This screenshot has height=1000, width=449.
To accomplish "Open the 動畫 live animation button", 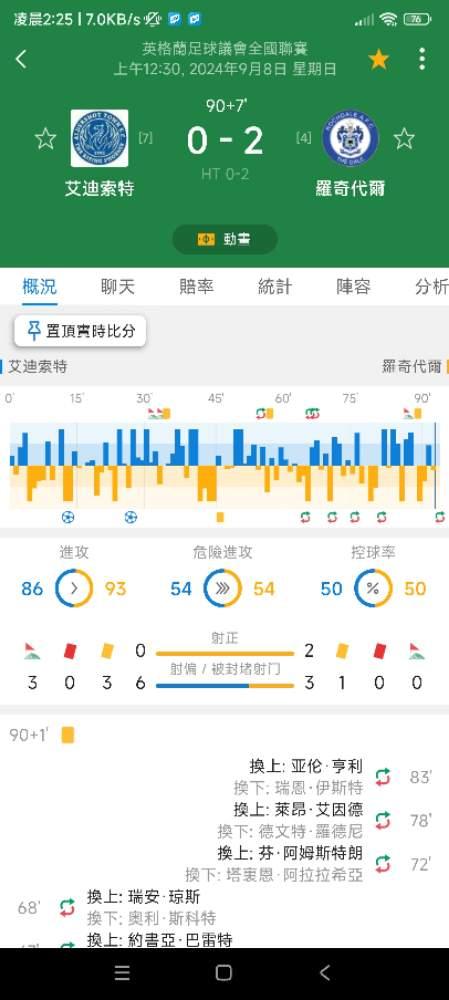I will pyautogui.click(x=224, y=239).
